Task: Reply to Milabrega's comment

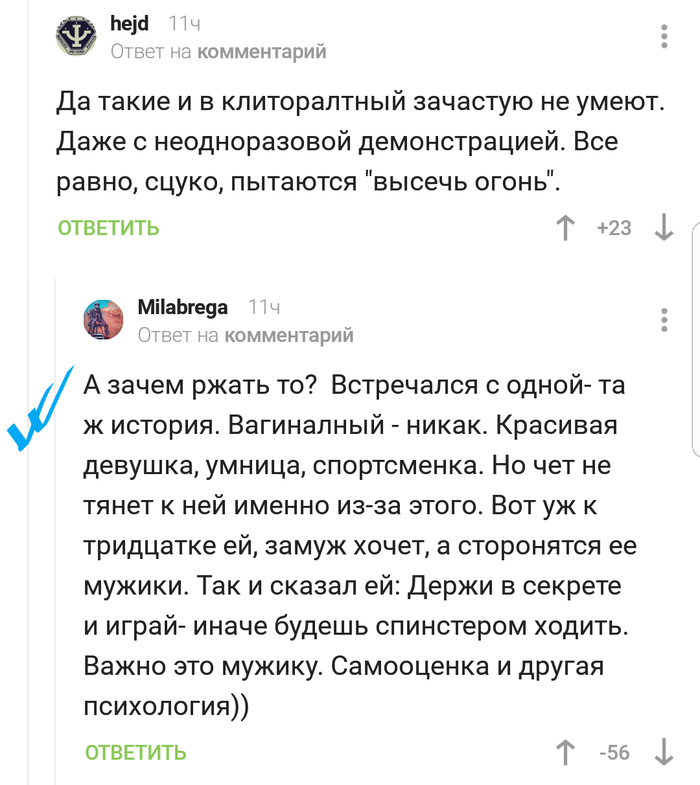Action: pos(136,752)
